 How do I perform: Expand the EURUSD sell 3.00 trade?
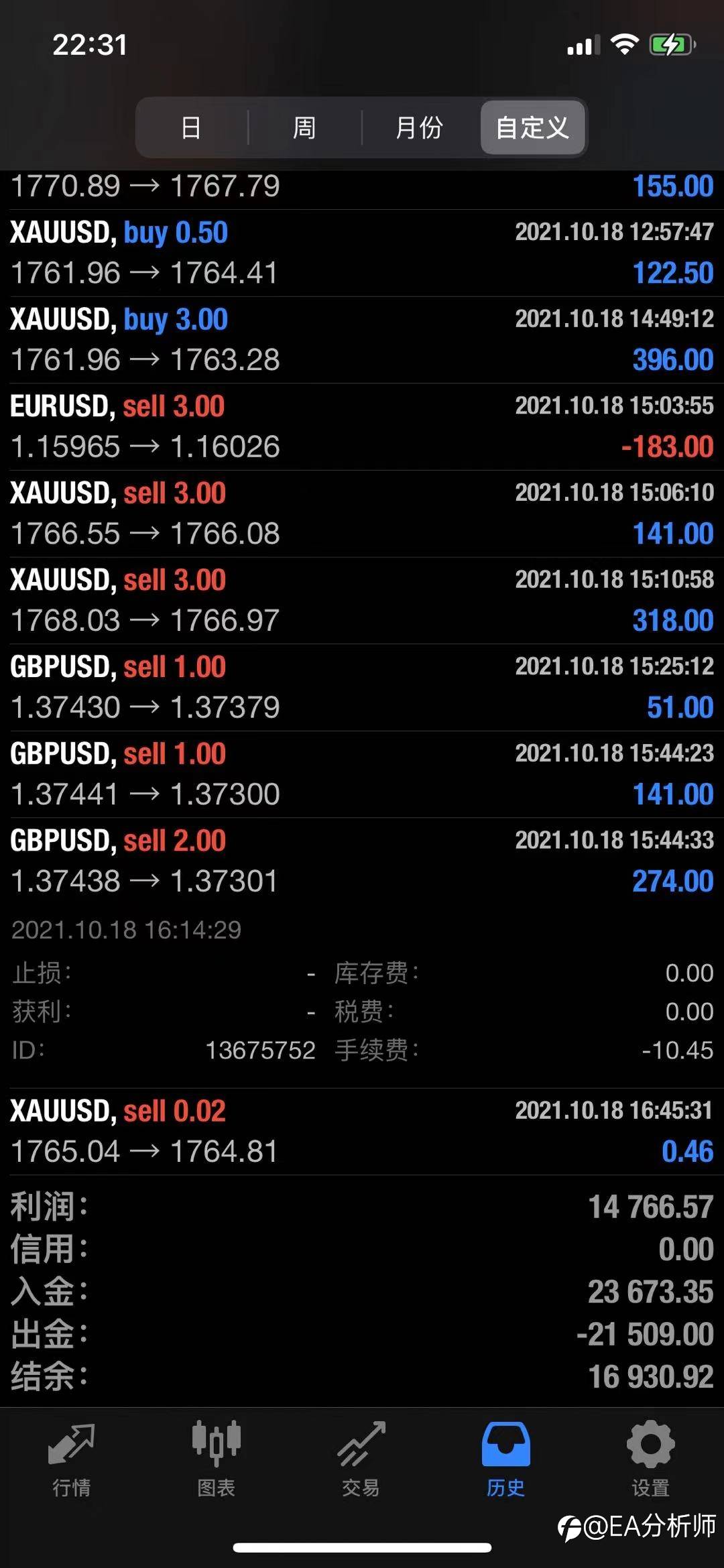[362, 427]
